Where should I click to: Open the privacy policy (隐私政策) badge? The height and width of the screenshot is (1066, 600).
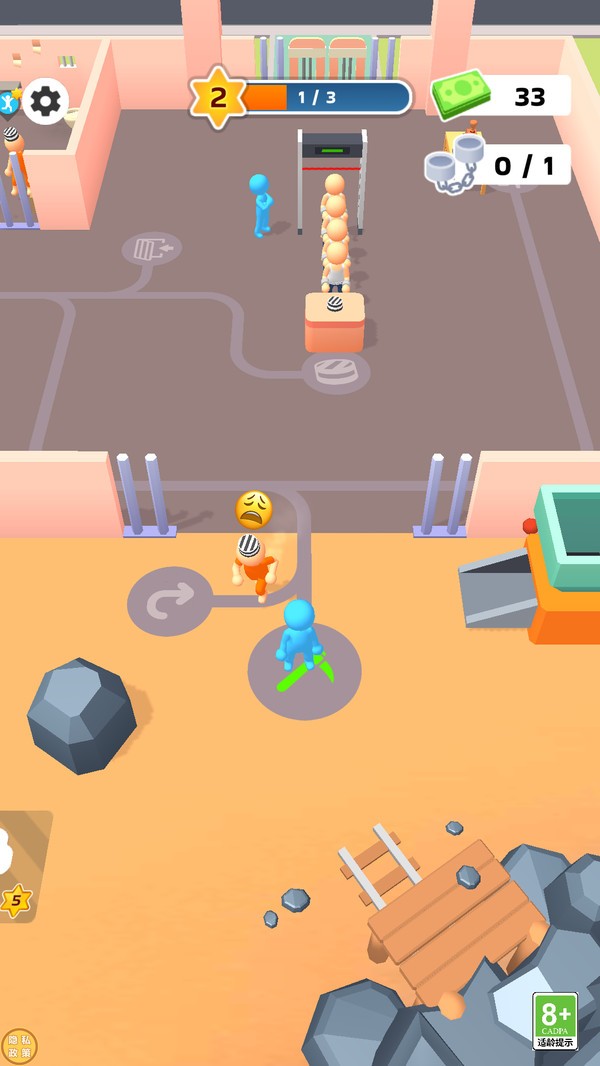pyautogui.click(x=18, y=1046)
